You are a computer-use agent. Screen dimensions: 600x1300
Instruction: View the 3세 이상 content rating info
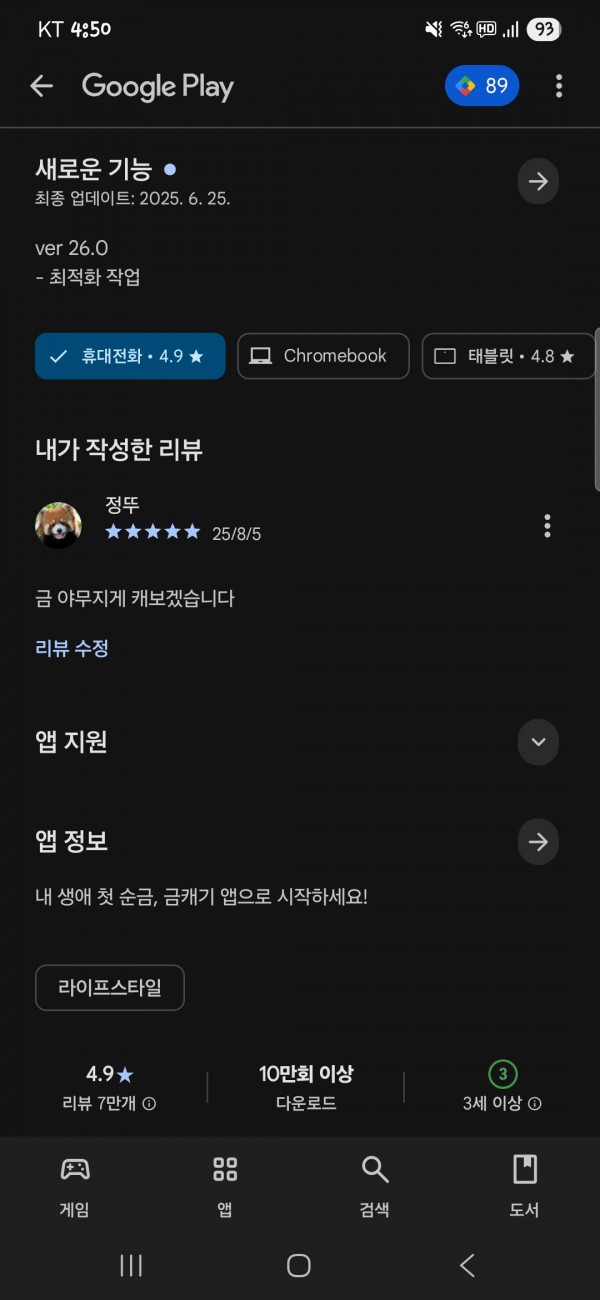[x=535, y=1104]
